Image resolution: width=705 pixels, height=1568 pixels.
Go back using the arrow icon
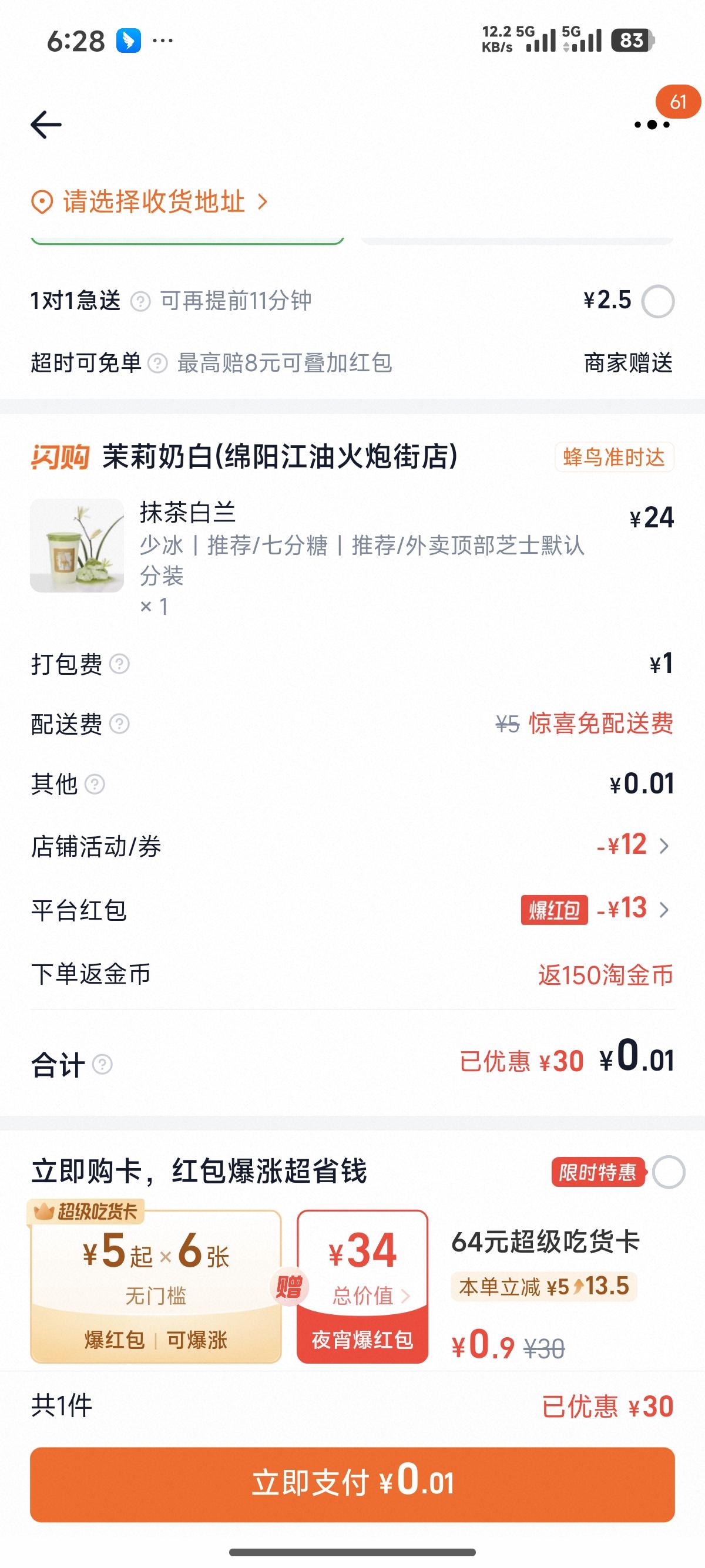[x=46, y=125]
